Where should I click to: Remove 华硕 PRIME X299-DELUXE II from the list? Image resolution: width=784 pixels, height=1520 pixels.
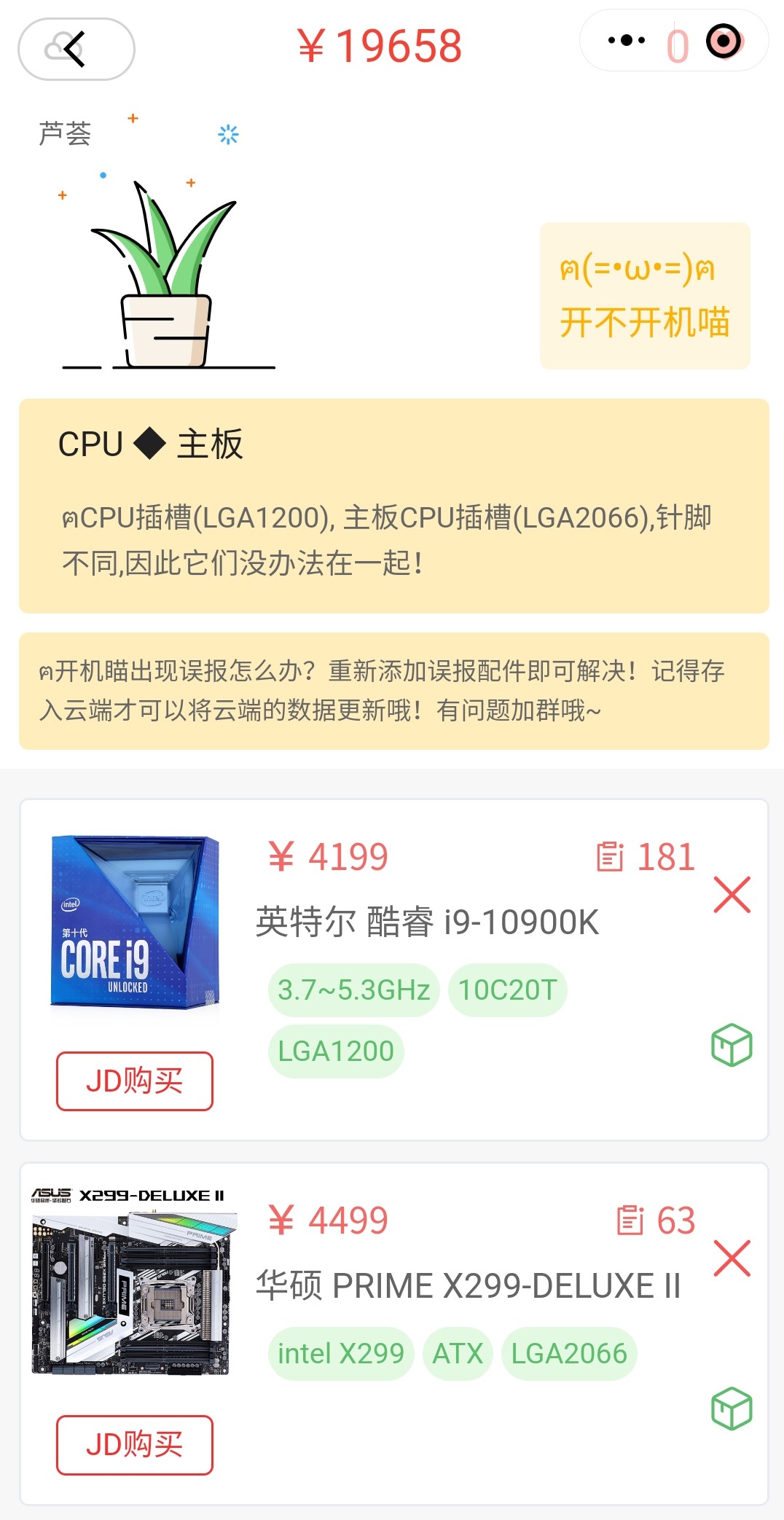coord(732,1258)
